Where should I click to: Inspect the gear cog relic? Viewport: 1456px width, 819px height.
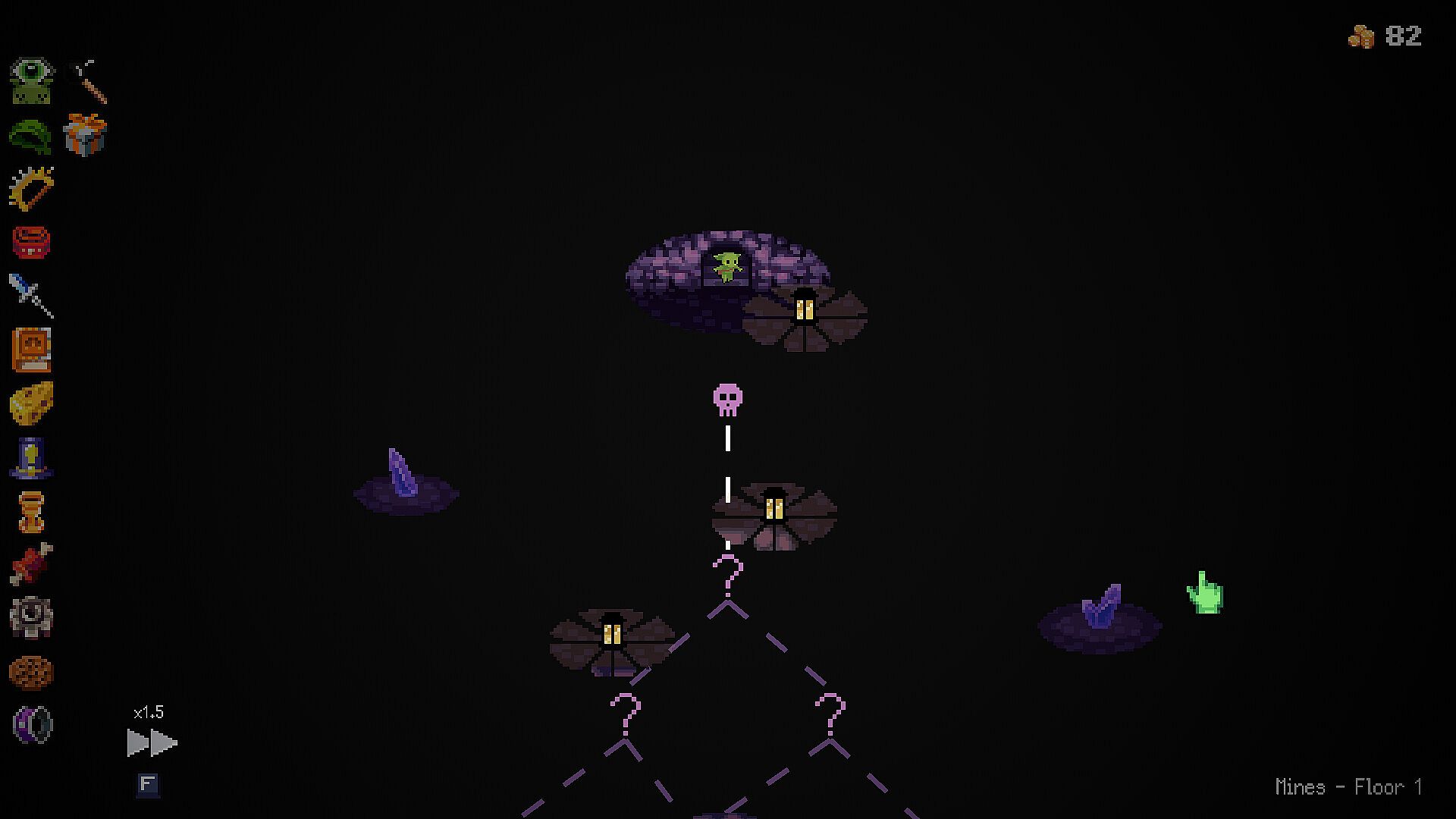pos(31,617)
